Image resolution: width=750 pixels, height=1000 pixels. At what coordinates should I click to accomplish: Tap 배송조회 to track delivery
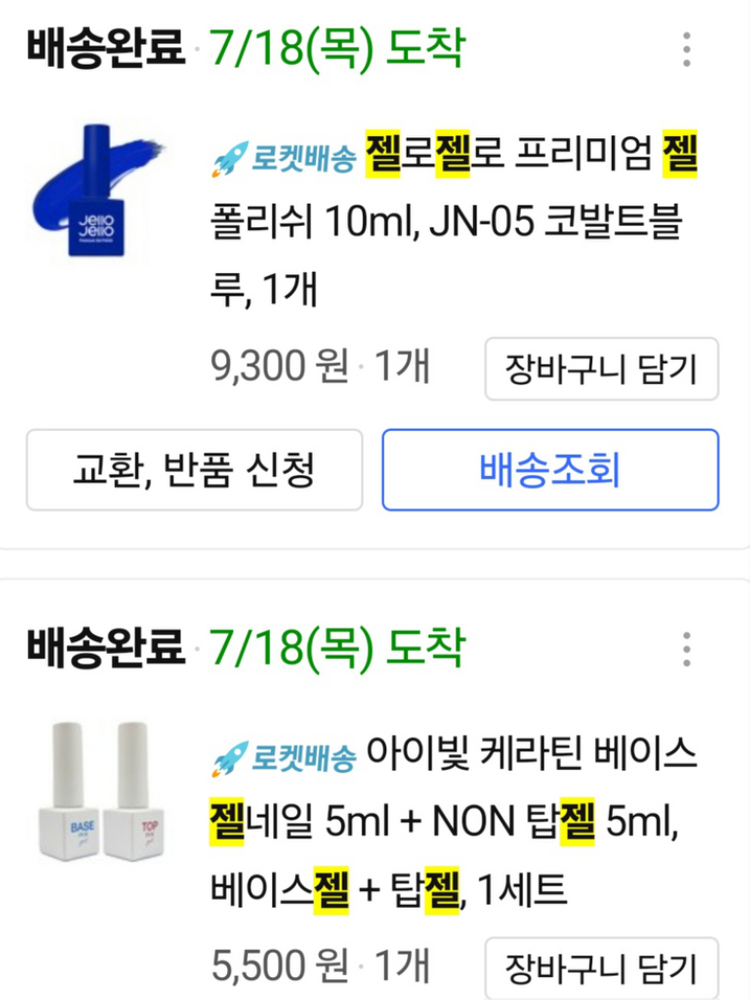(550, 469)
